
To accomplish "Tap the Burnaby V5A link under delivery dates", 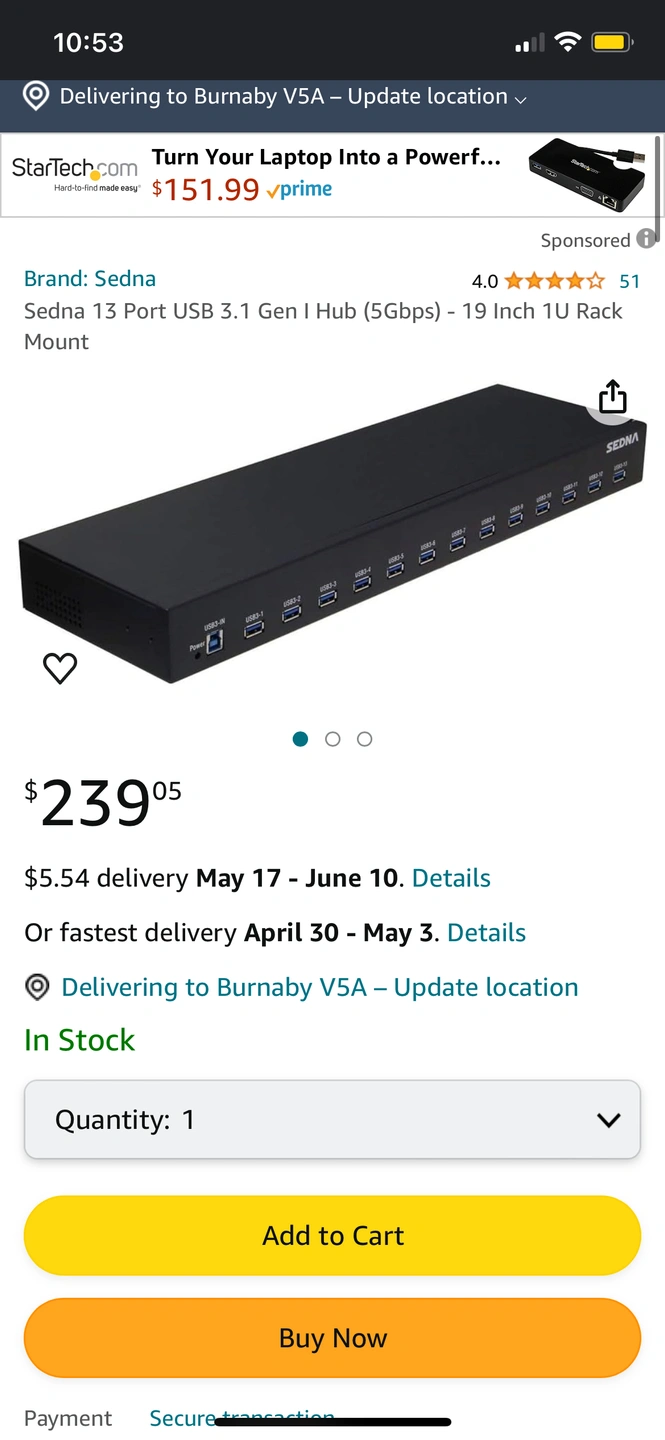I will point(319,987).
